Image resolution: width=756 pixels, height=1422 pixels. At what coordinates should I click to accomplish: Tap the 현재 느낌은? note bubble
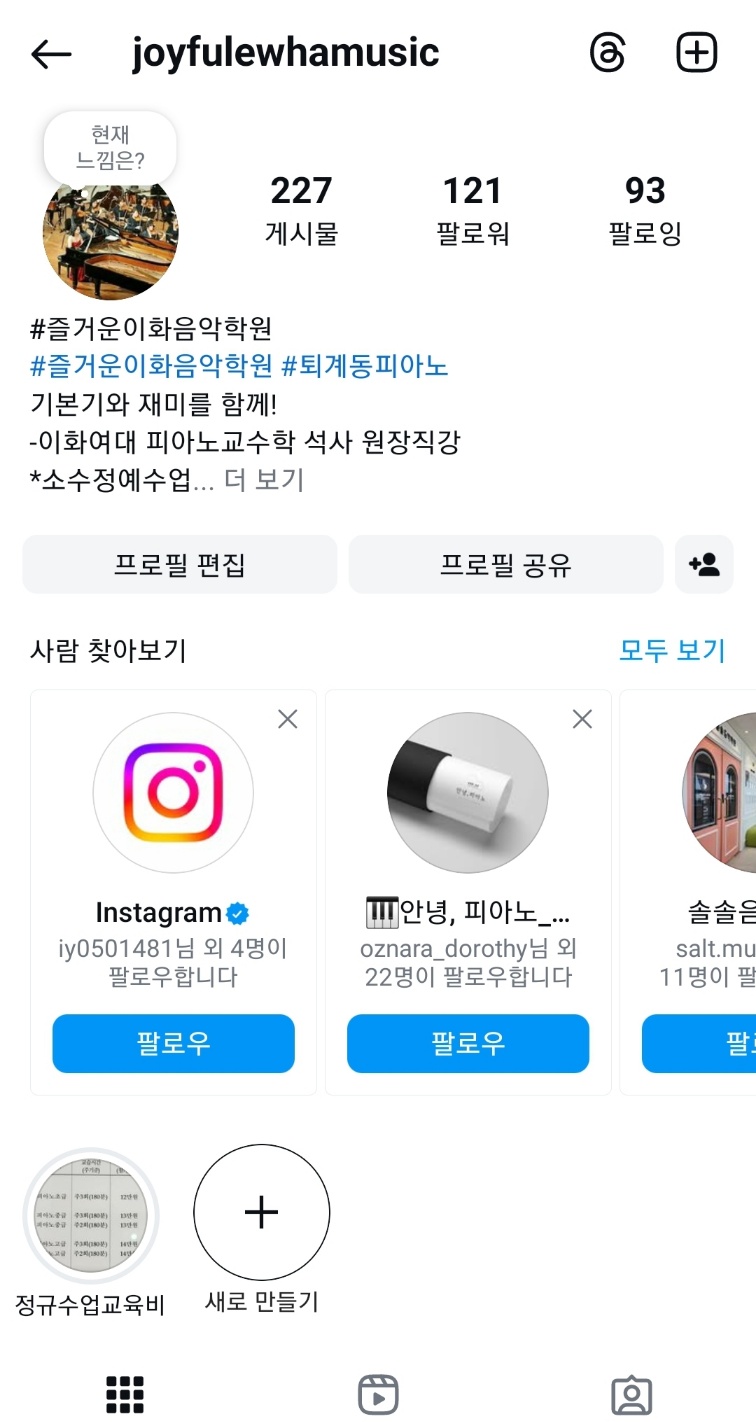pos(110,147)
